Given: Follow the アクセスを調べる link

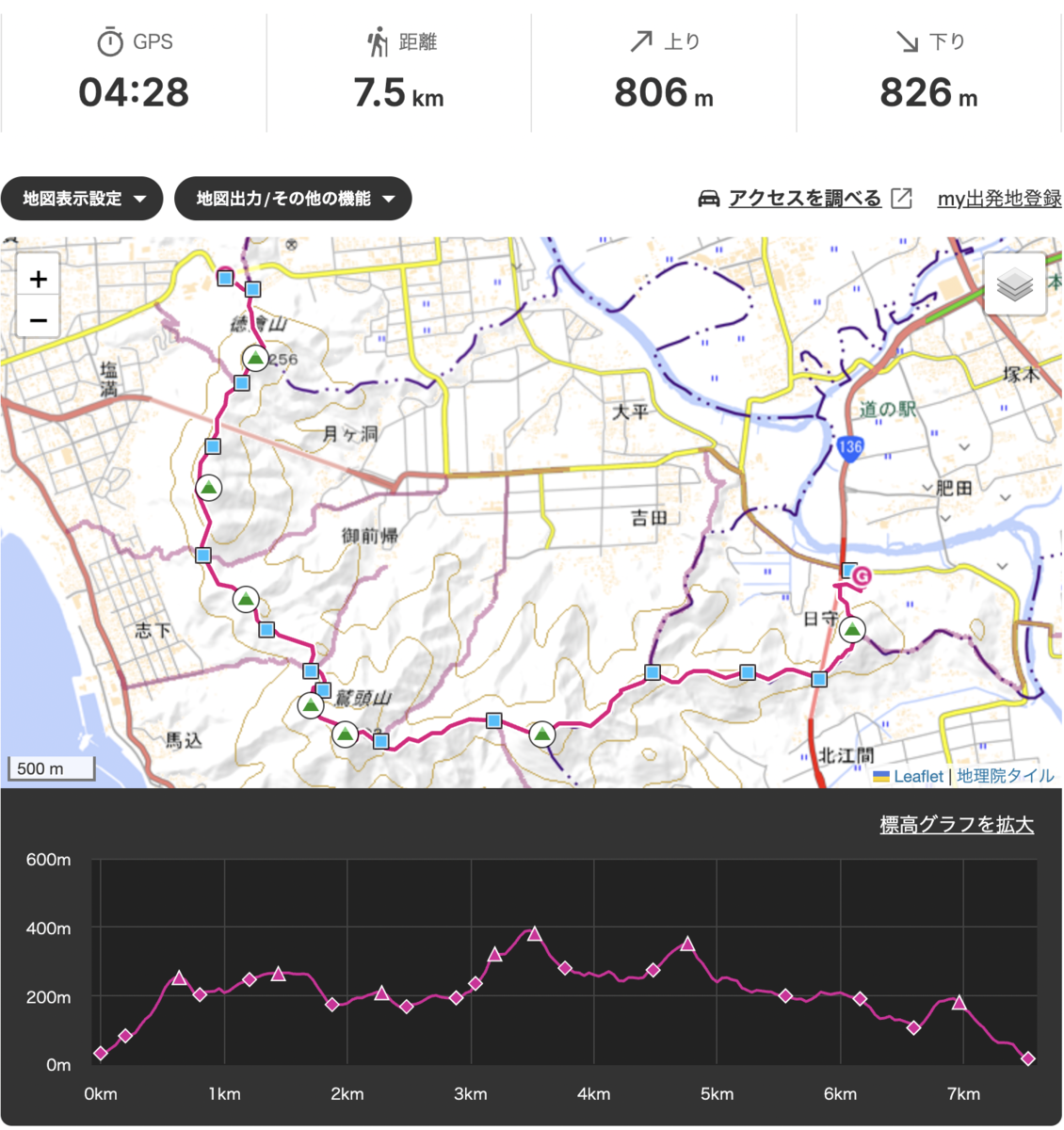Looking at the screenshot, I should pos(805,199).
